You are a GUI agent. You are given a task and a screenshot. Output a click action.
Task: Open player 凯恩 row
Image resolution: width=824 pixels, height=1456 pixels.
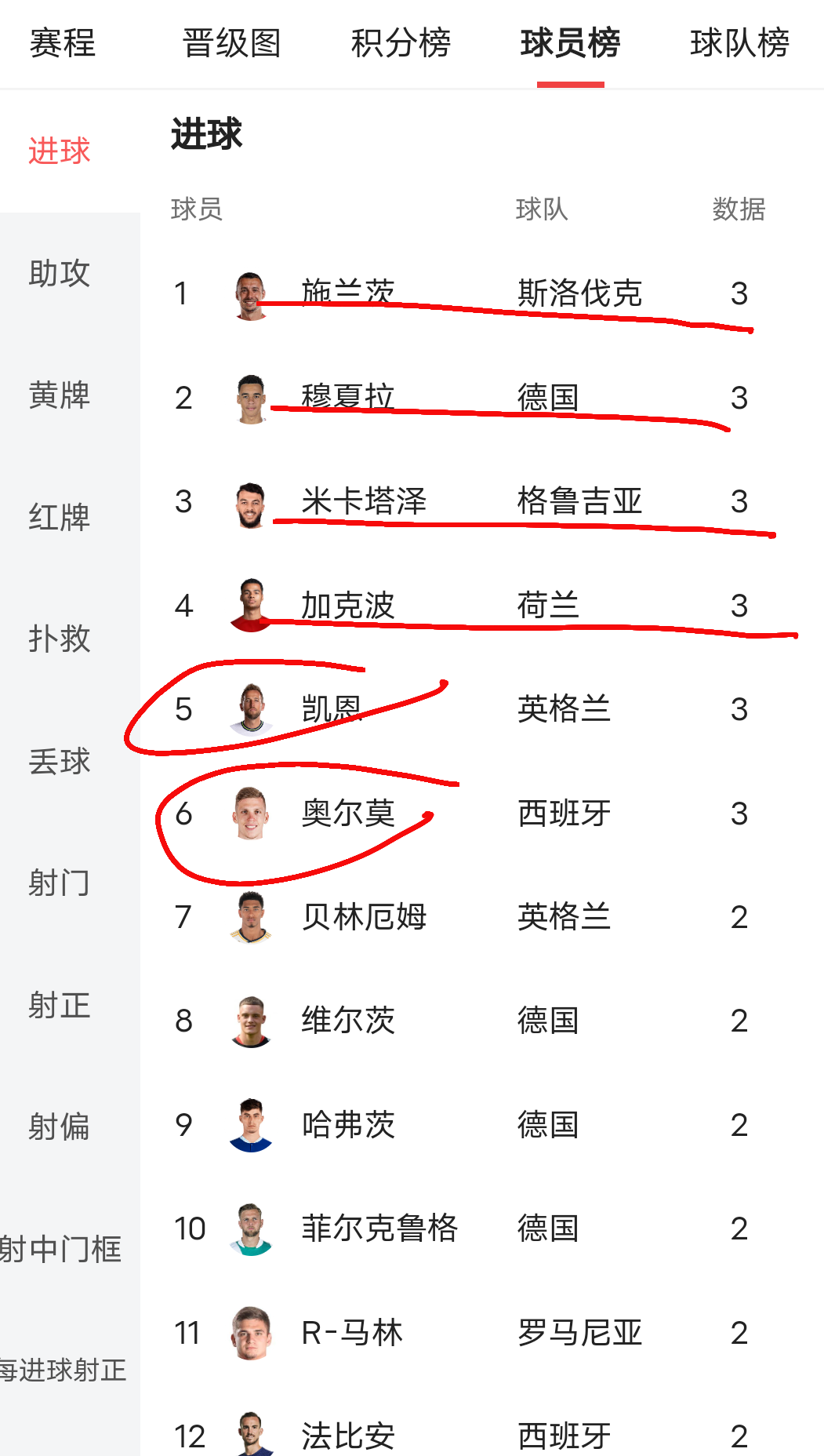pos(332,709)
